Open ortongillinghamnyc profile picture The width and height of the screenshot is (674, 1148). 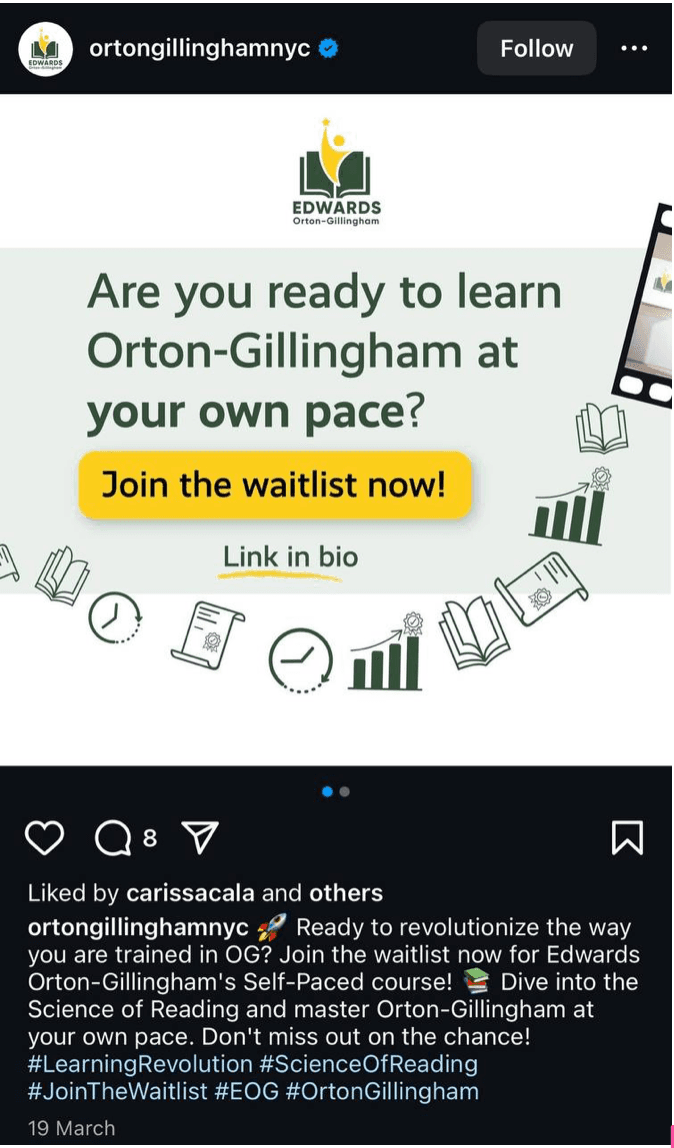(45, 48)
